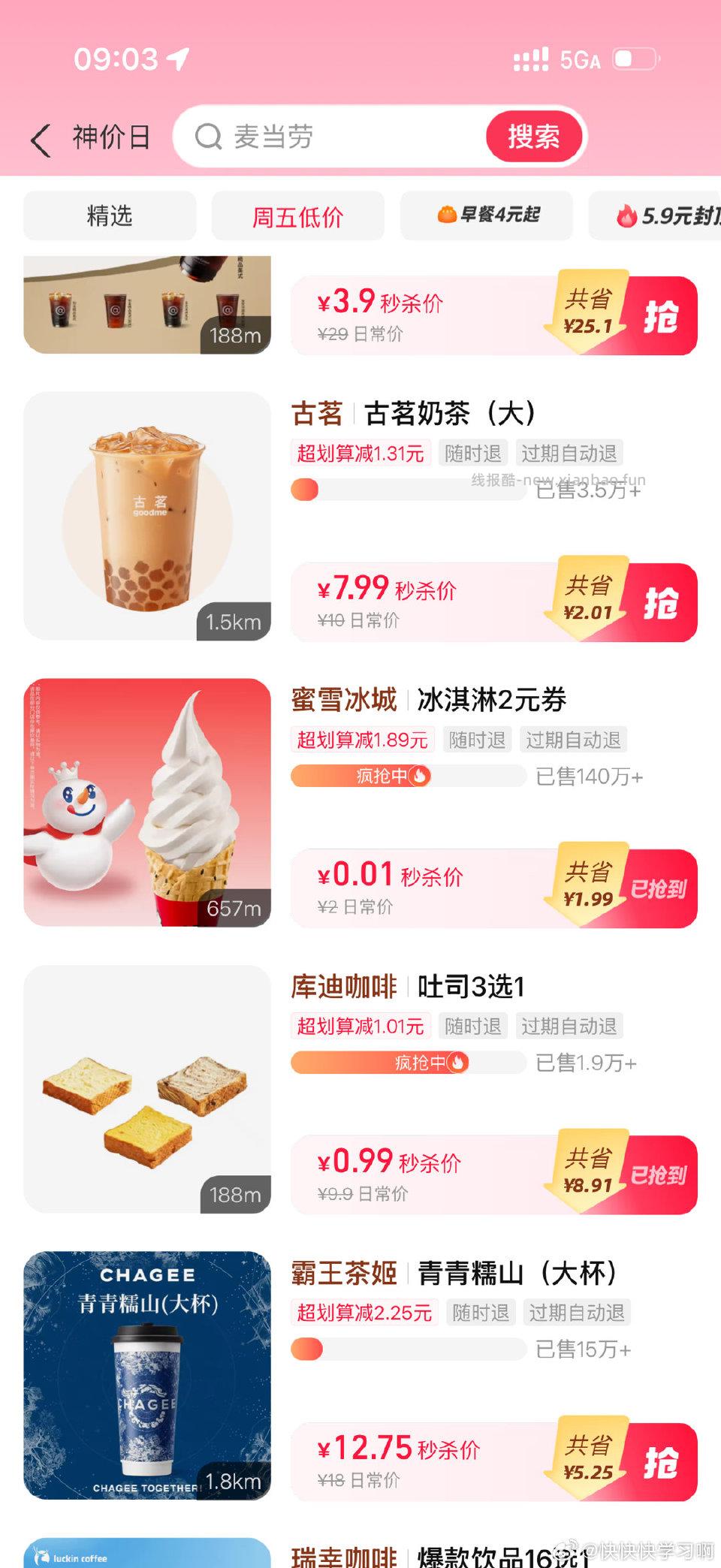Open the 已售140万+ sales detail

tap(590, 777)
